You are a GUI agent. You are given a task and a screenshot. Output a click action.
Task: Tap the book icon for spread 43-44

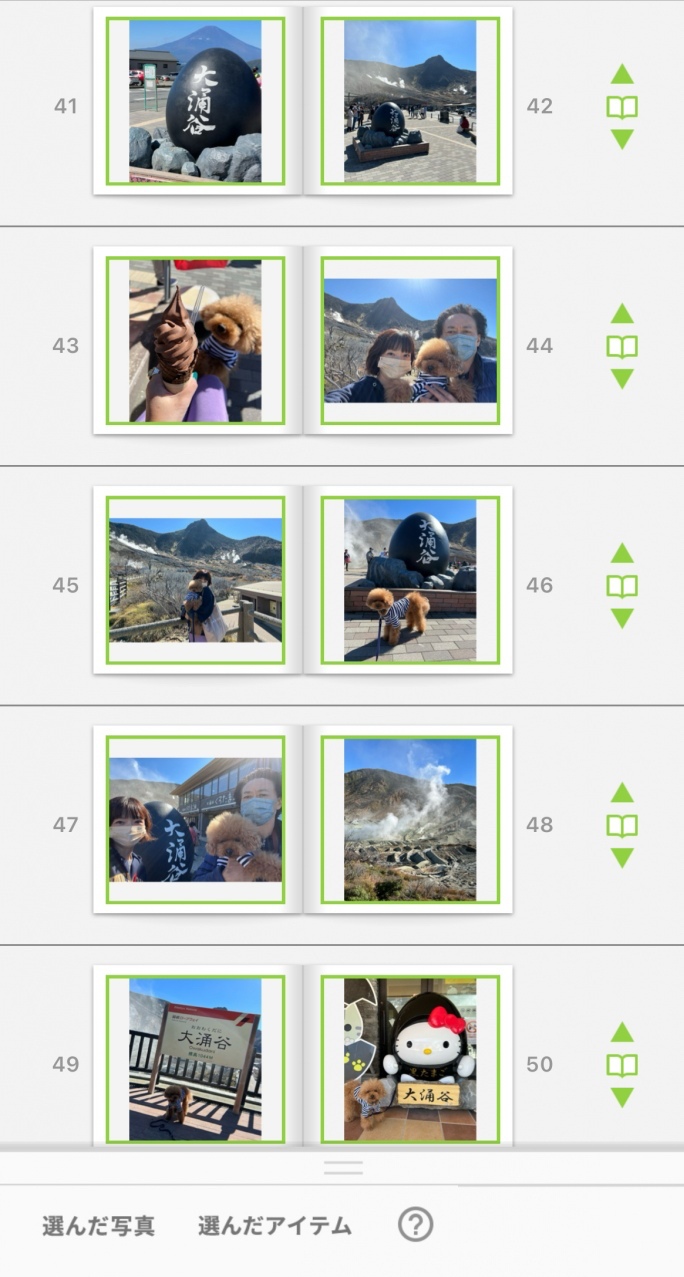(x=622, y=347)
